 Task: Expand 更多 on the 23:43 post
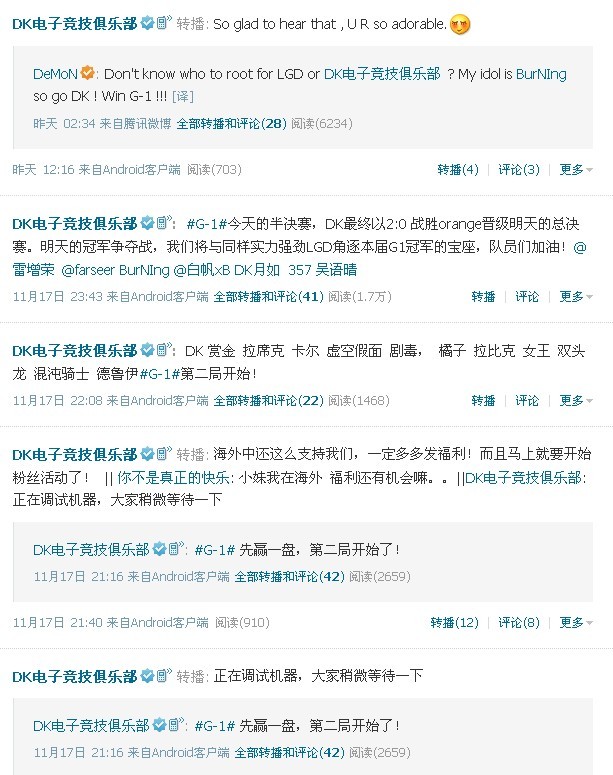[575, 296]
